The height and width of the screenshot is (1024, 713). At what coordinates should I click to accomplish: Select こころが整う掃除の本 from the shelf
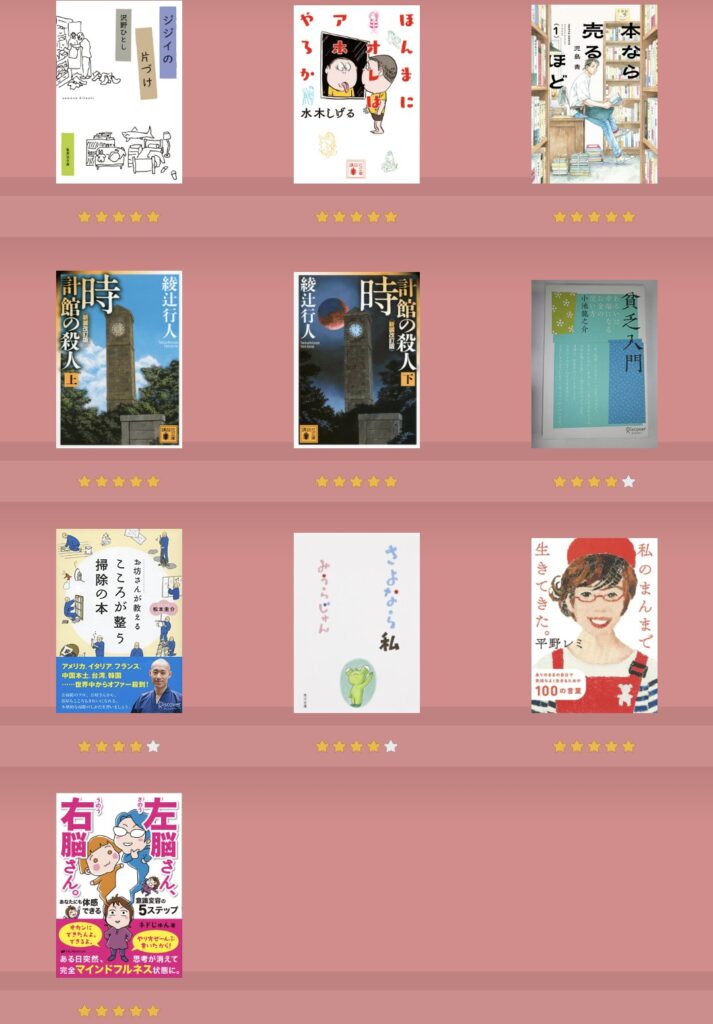[x=119, y=621]
